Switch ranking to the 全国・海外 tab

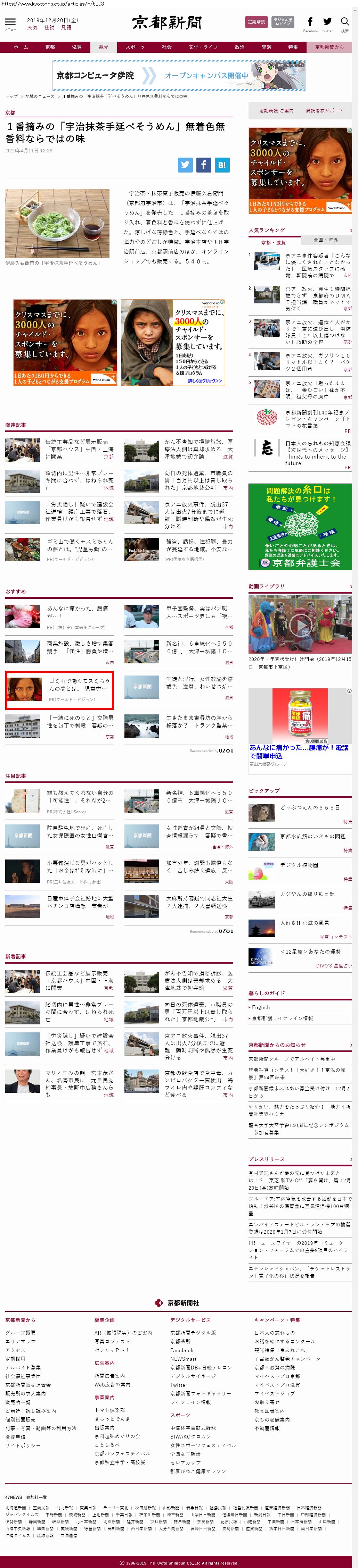click(325, 240)
